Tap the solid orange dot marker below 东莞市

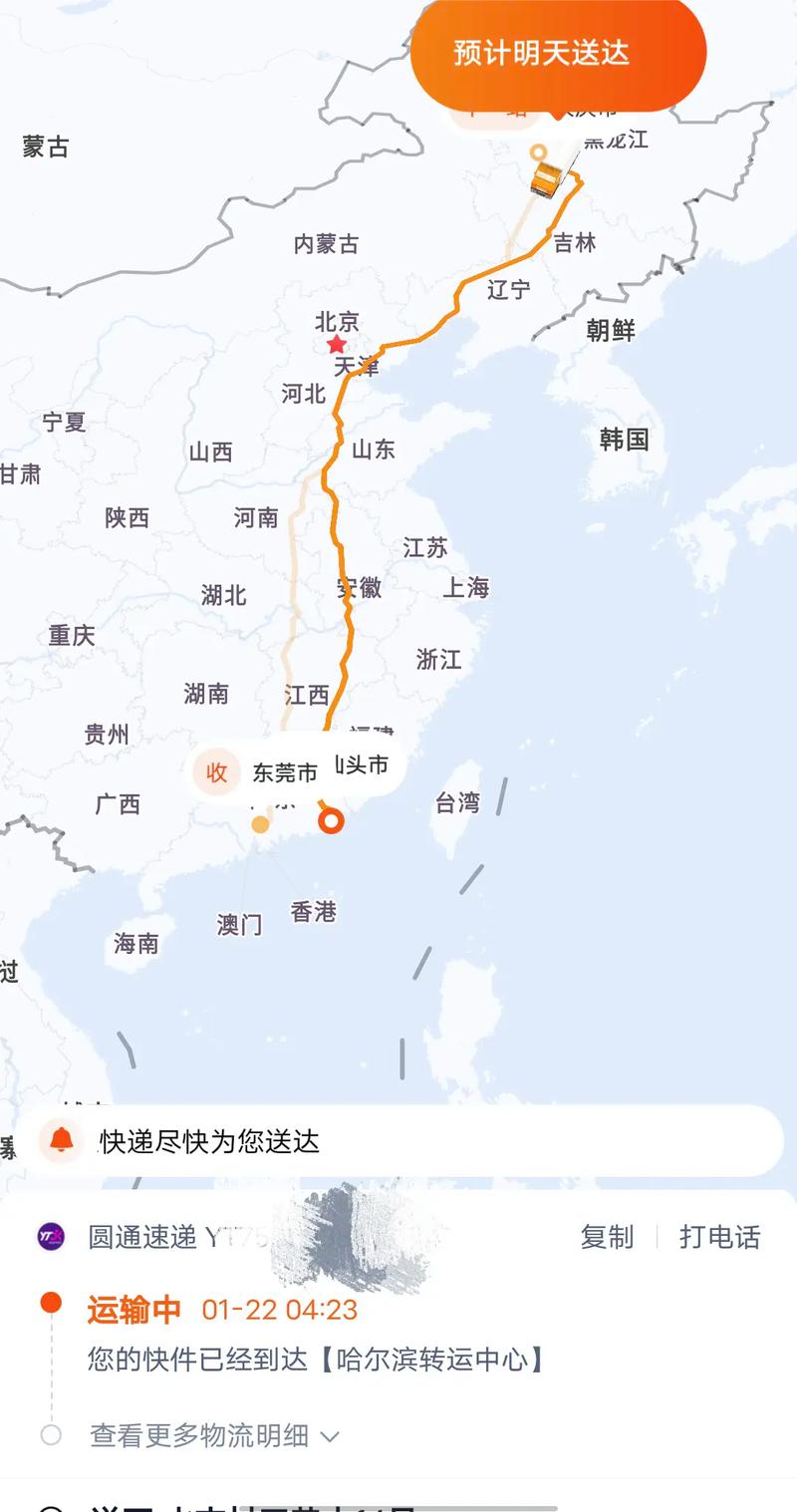259,825
